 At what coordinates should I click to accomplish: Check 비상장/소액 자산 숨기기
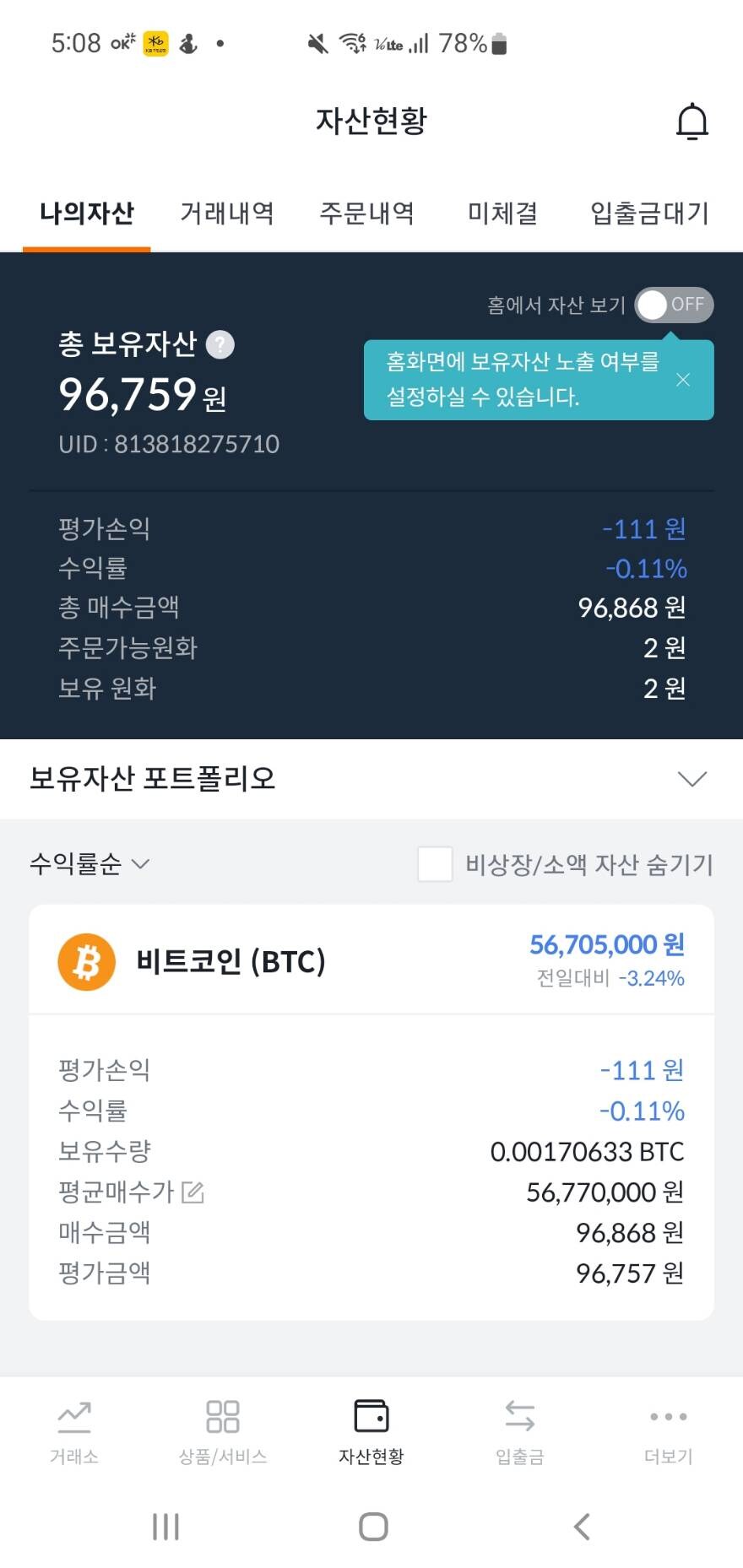click(434, 865)
